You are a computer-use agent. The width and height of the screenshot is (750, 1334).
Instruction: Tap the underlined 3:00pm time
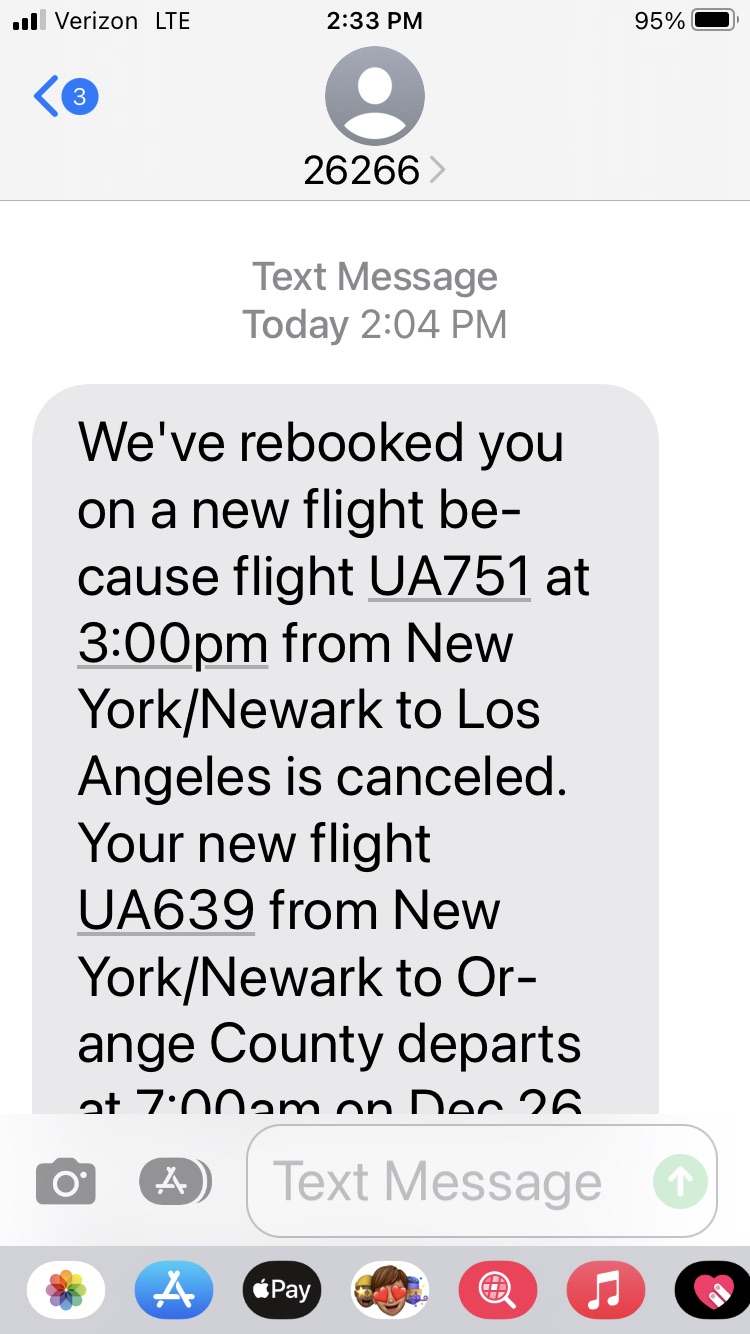tap(173, 644)
